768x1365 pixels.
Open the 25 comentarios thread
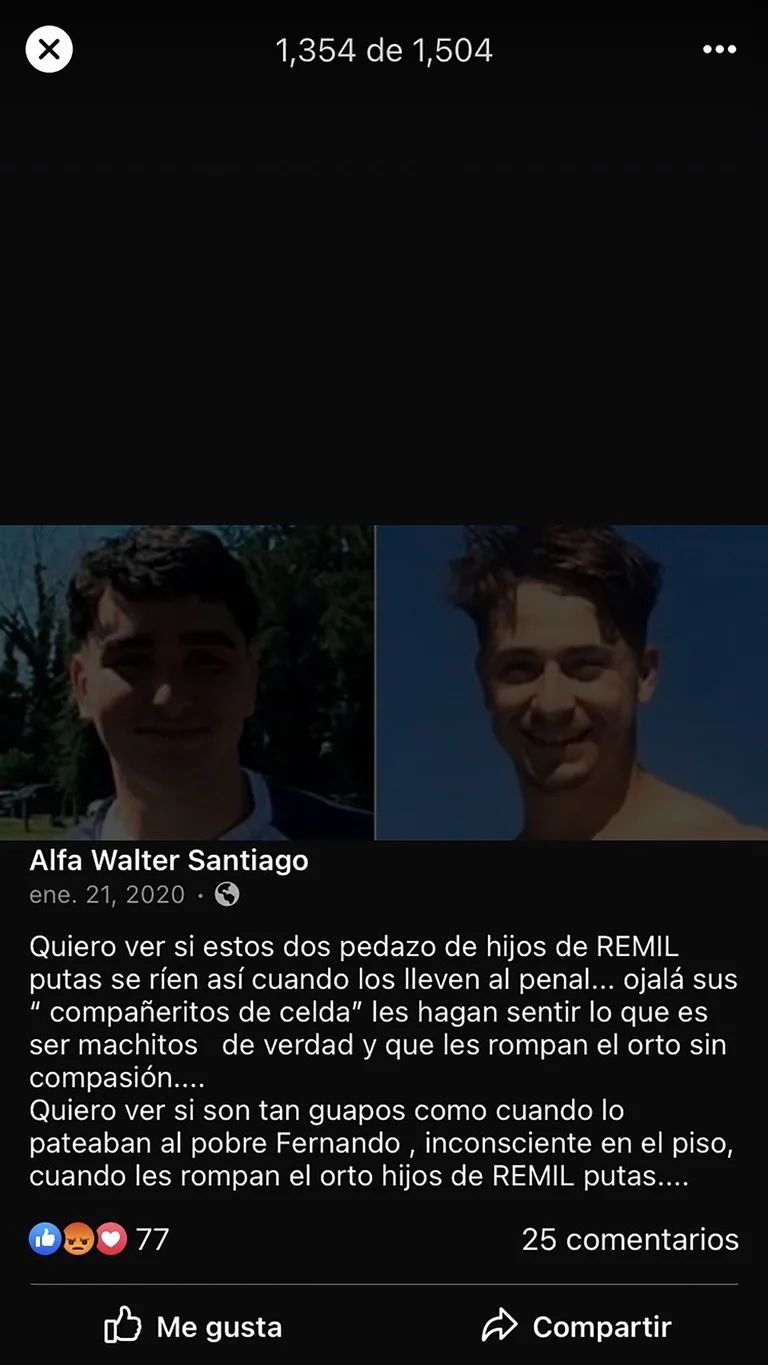pyautogui.click(x=630, y=1240)
